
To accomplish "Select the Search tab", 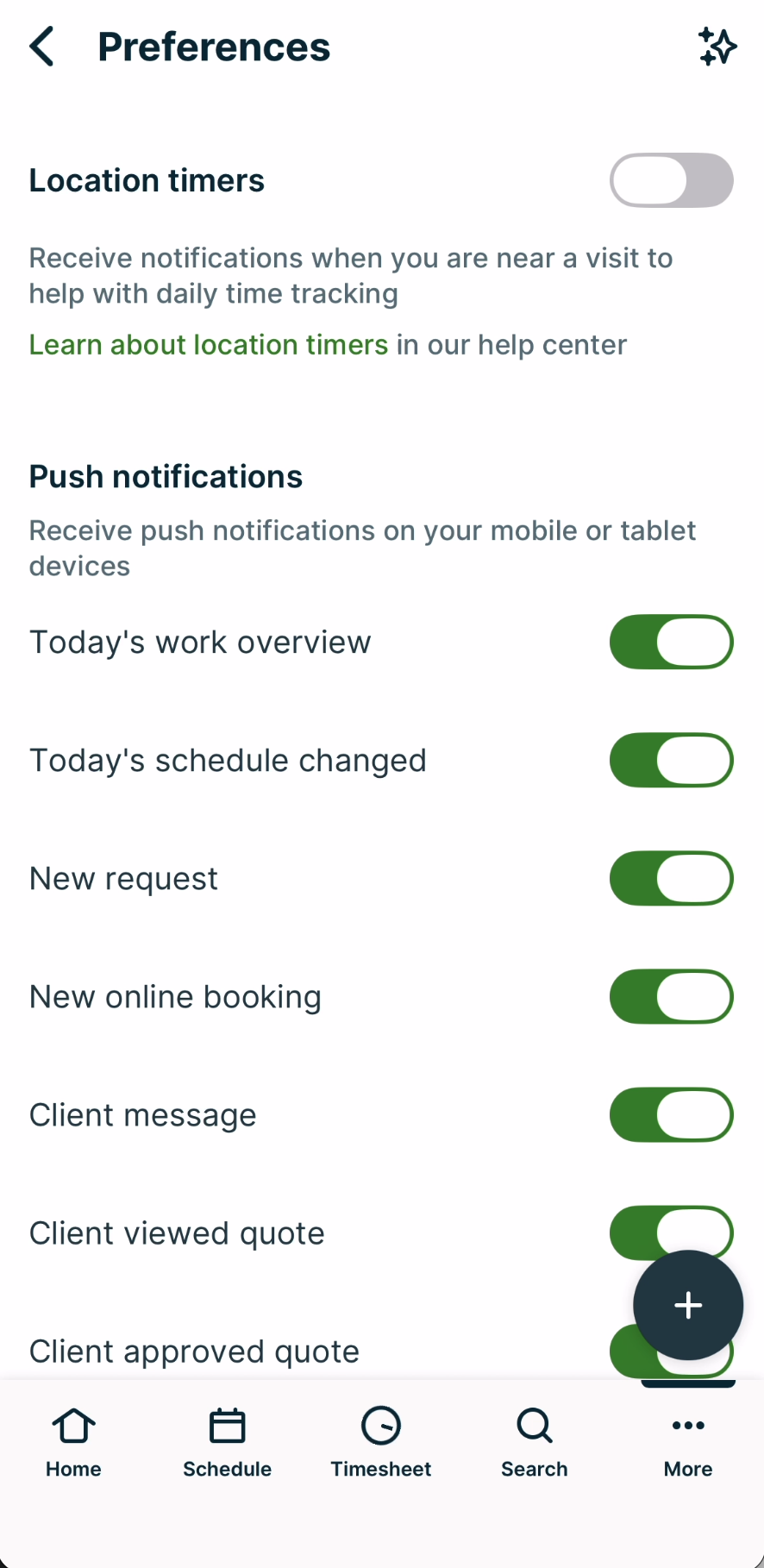I will (535, 1442).
